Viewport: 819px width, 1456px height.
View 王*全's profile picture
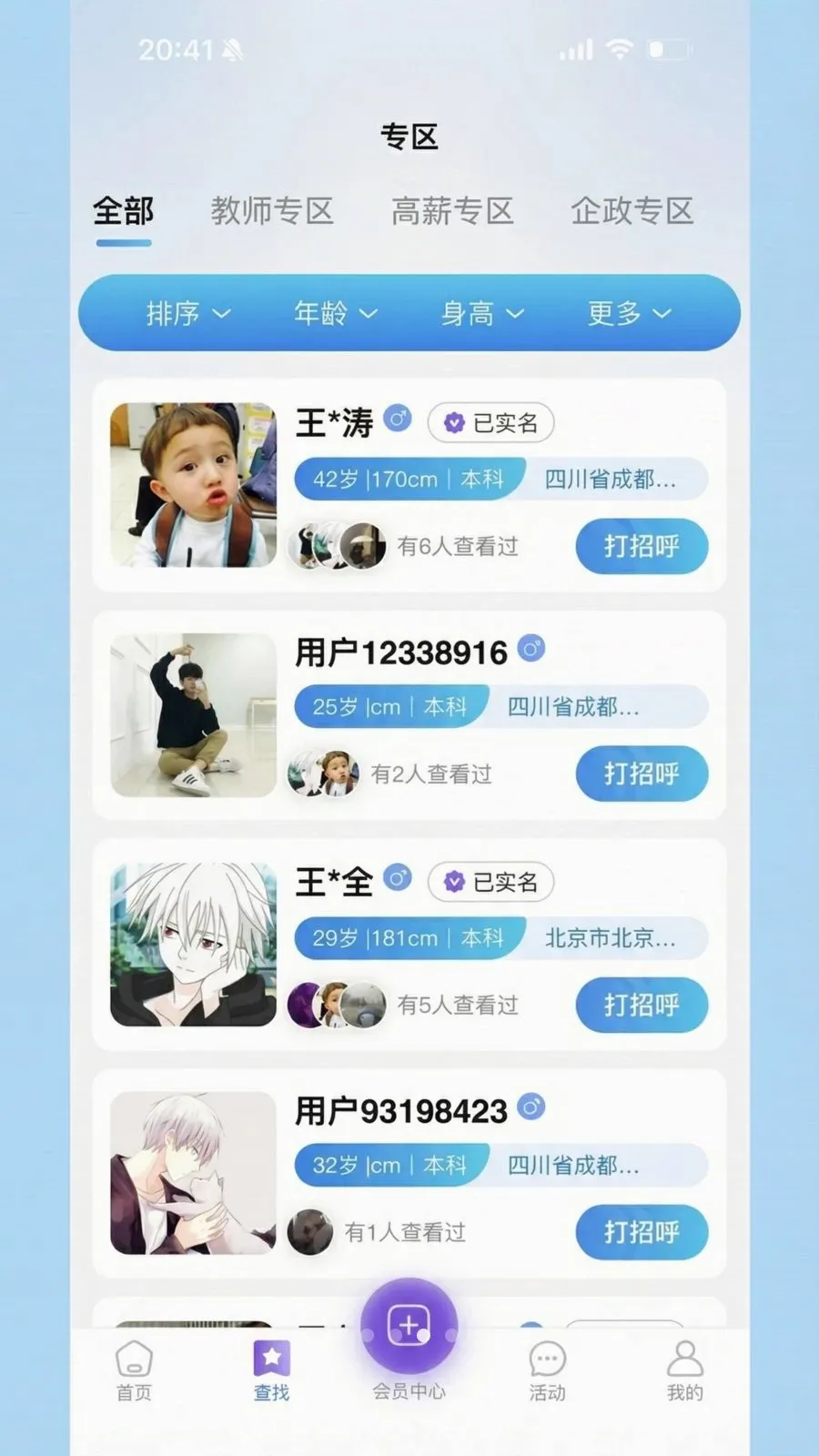(193, 945)
